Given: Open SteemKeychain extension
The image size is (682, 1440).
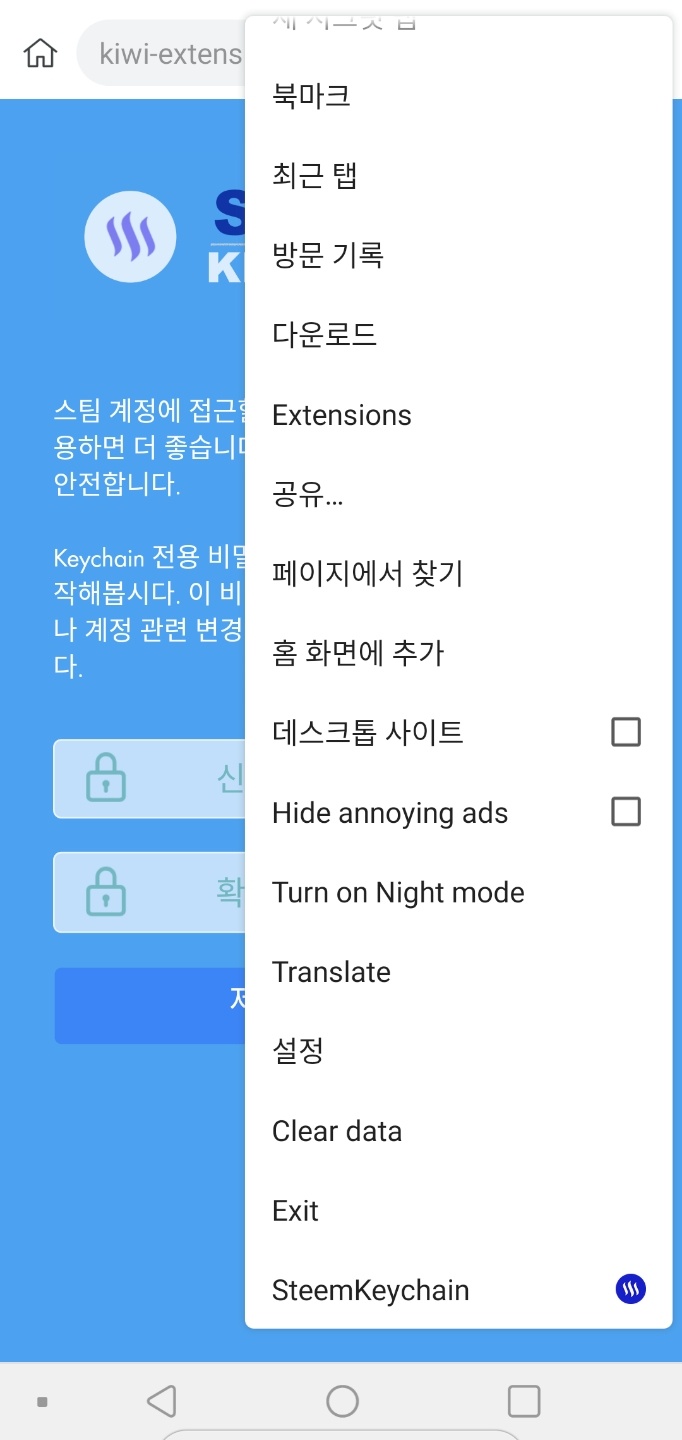Looking at the screenshot, I should tap(371, 1290).
